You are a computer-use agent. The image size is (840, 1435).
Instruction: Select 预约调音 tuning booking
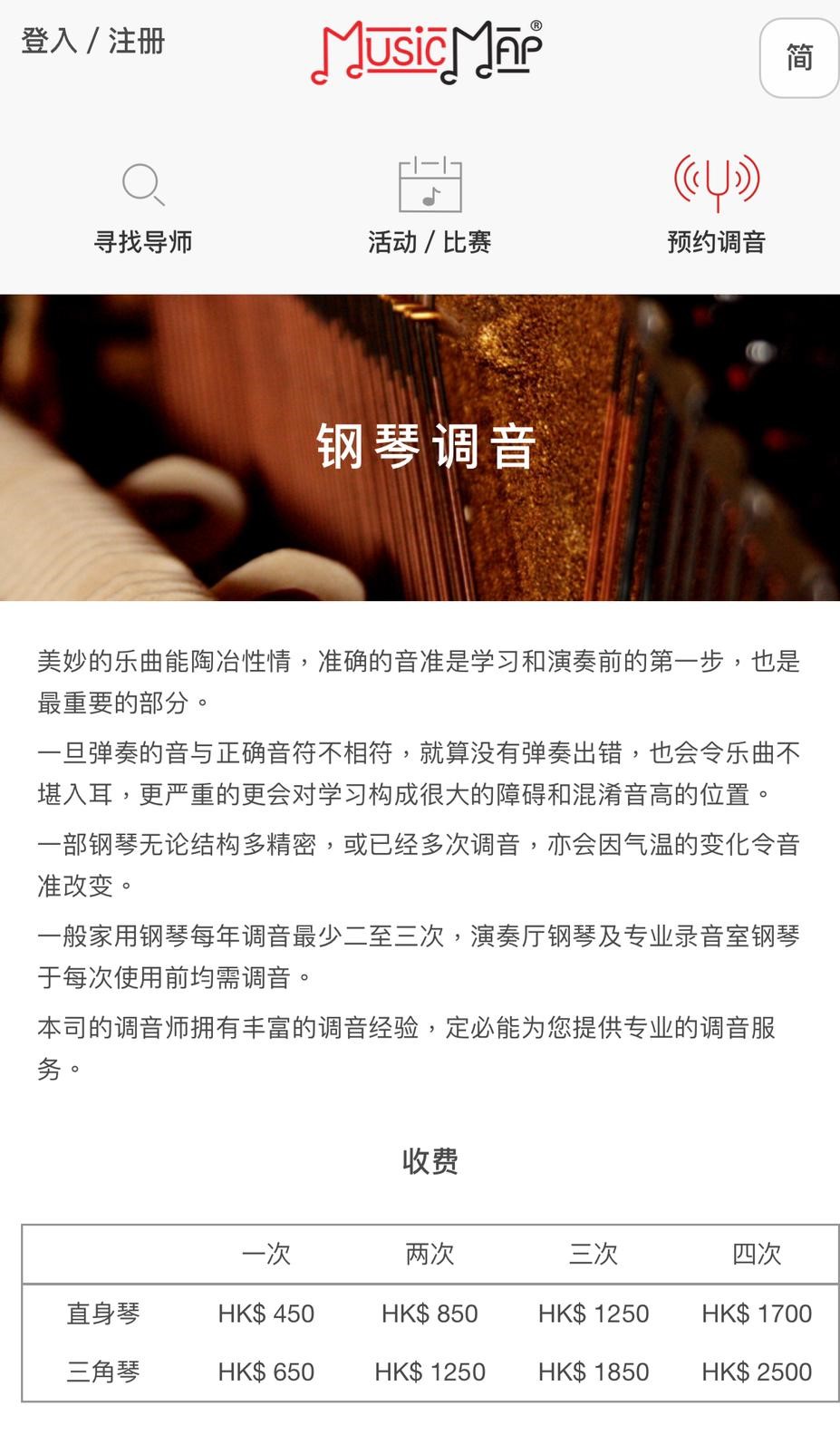click(x=716, y=208)
